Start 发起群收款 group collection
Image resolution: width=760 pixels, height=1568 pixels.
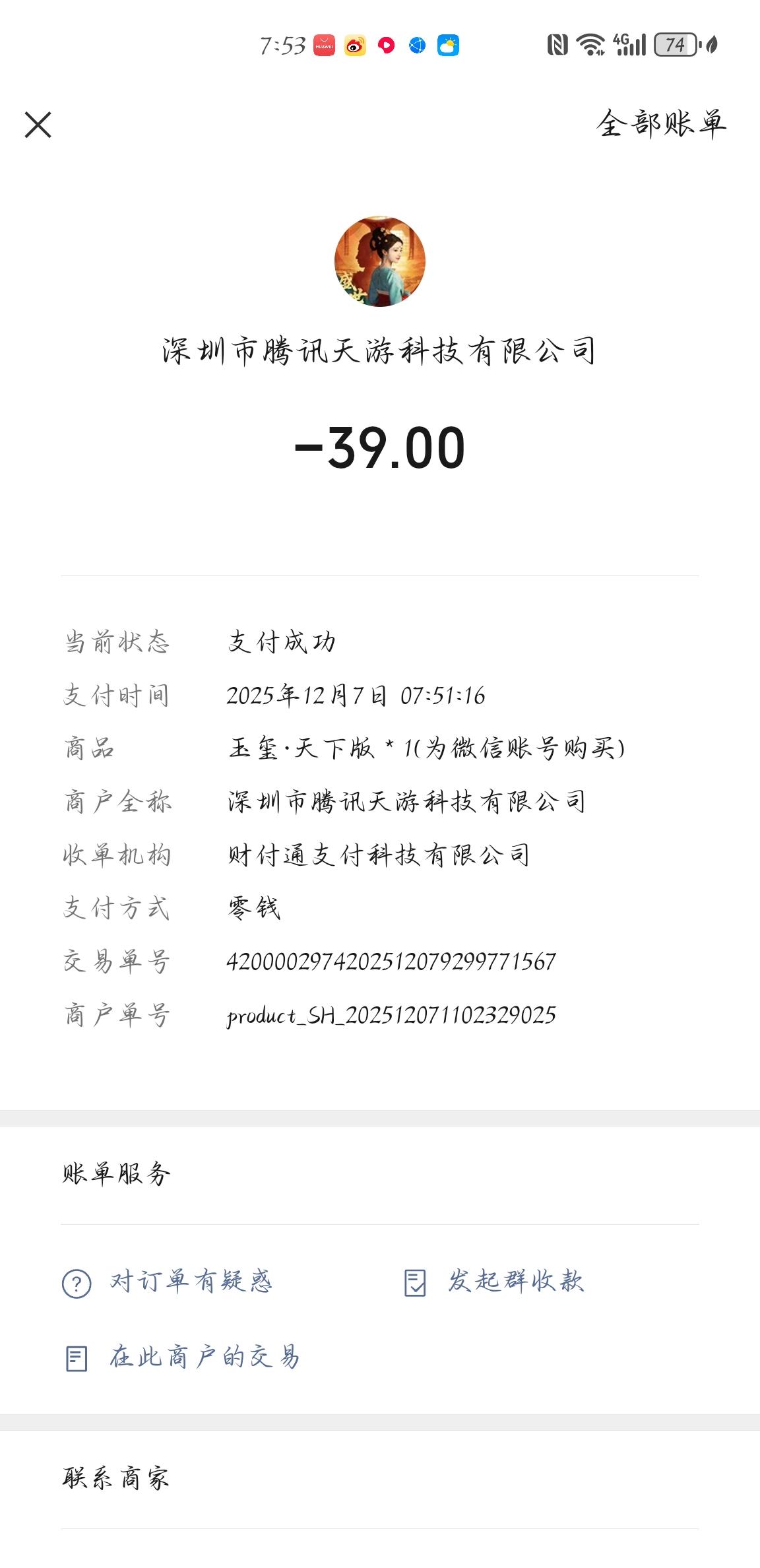pyautogui.click(x=493, y=1282)
